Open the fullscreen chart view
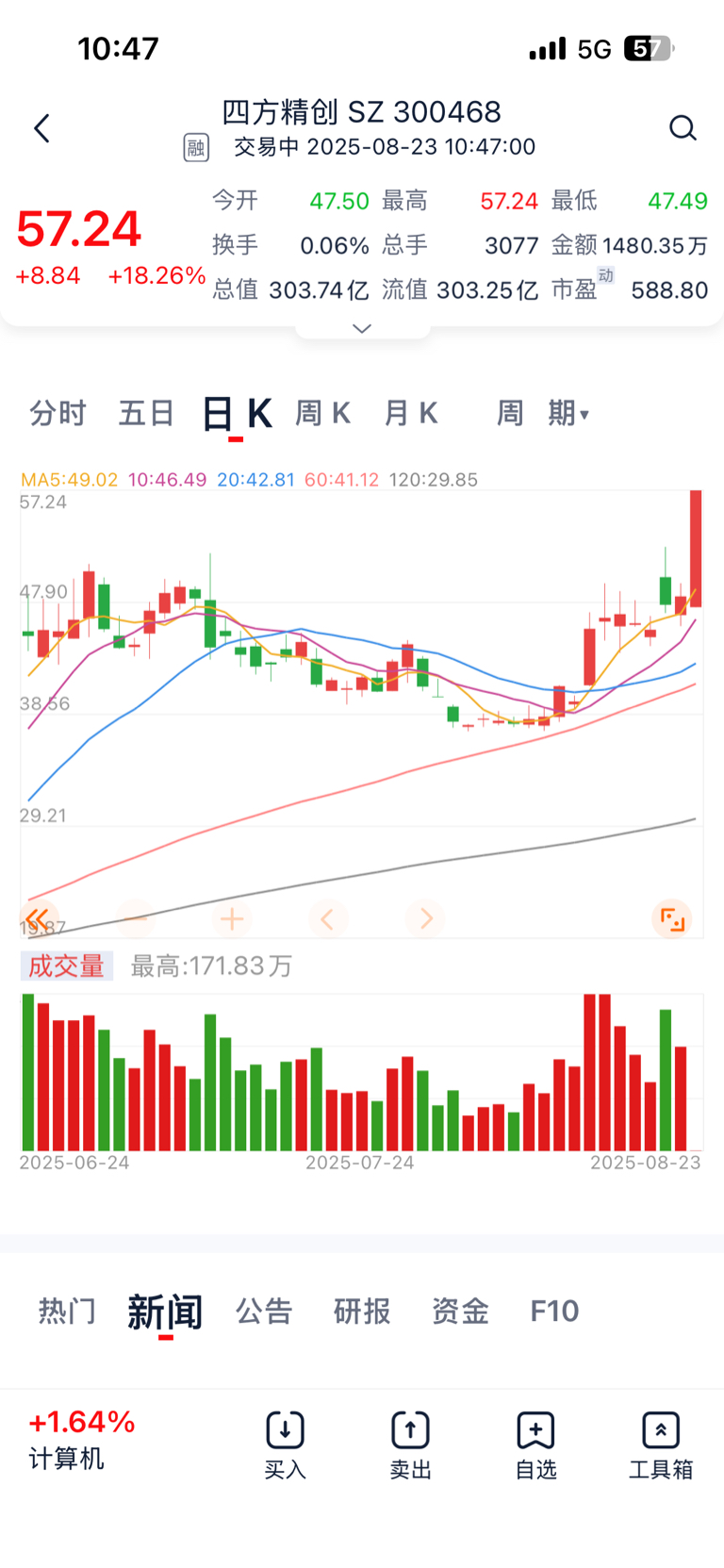This screenshot has height=1568, width=724. click(x=672, y=918)
